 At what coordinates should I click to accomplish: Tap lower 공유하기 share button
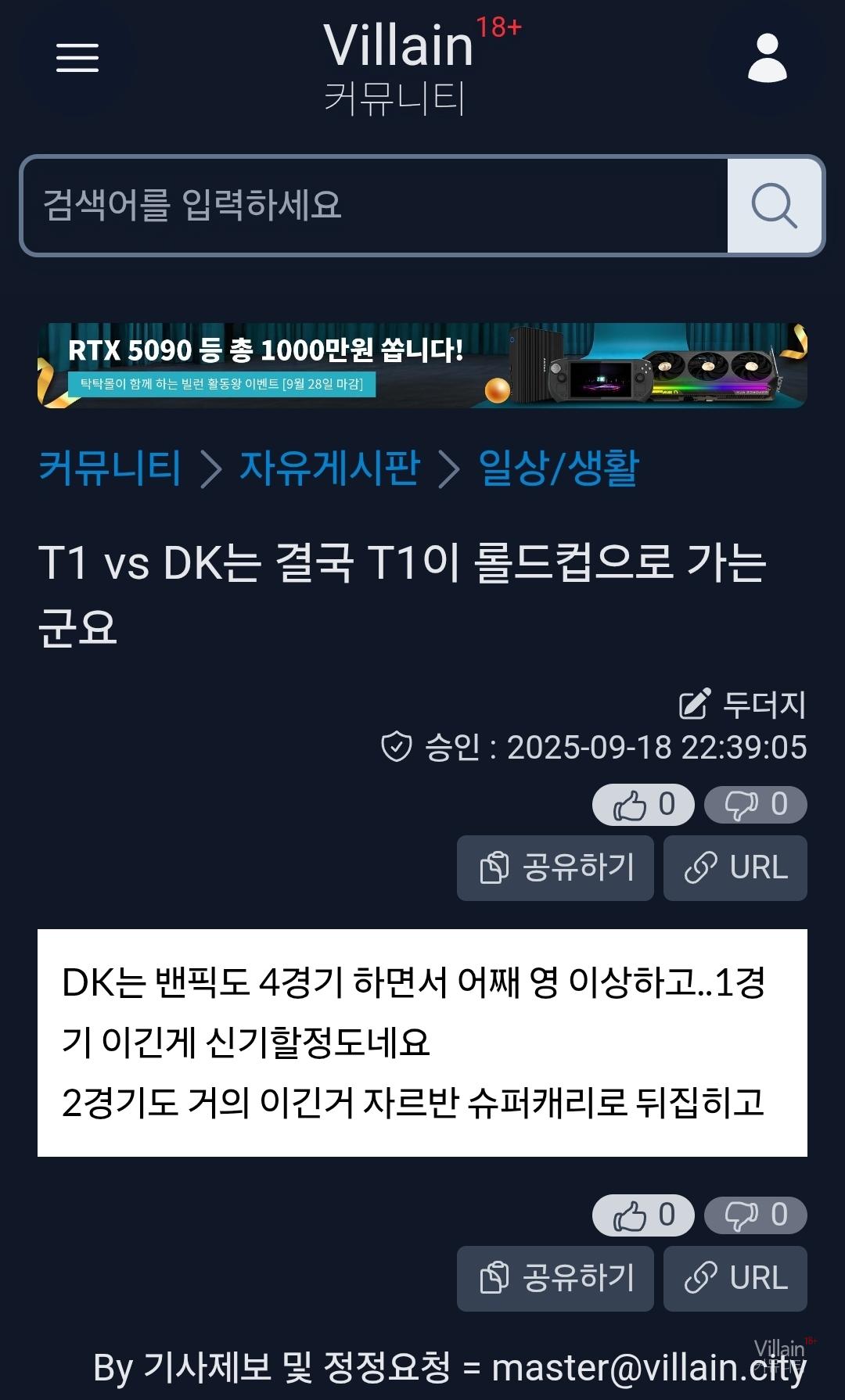(556, 1279)
